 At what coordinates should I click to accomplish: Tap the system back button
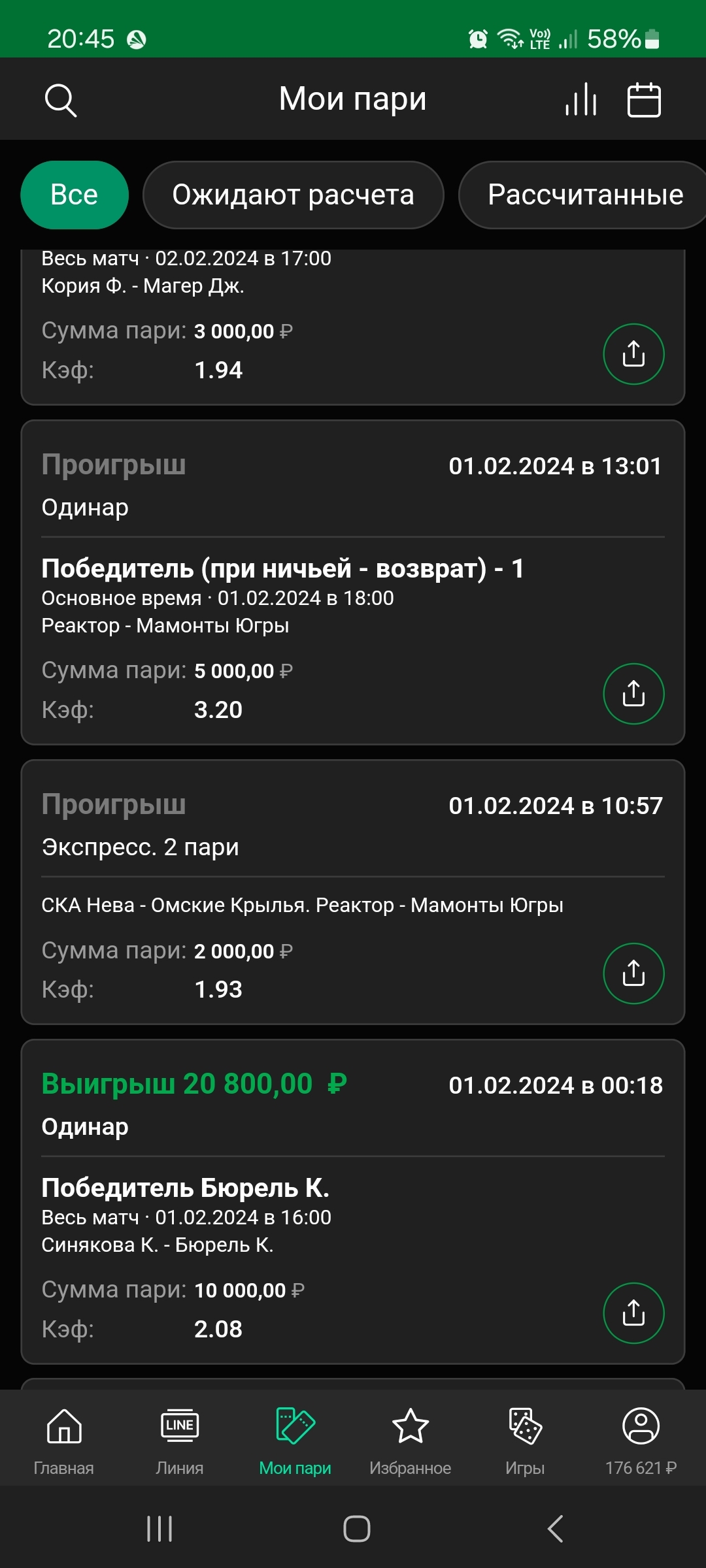click(x=555, y=1529)
